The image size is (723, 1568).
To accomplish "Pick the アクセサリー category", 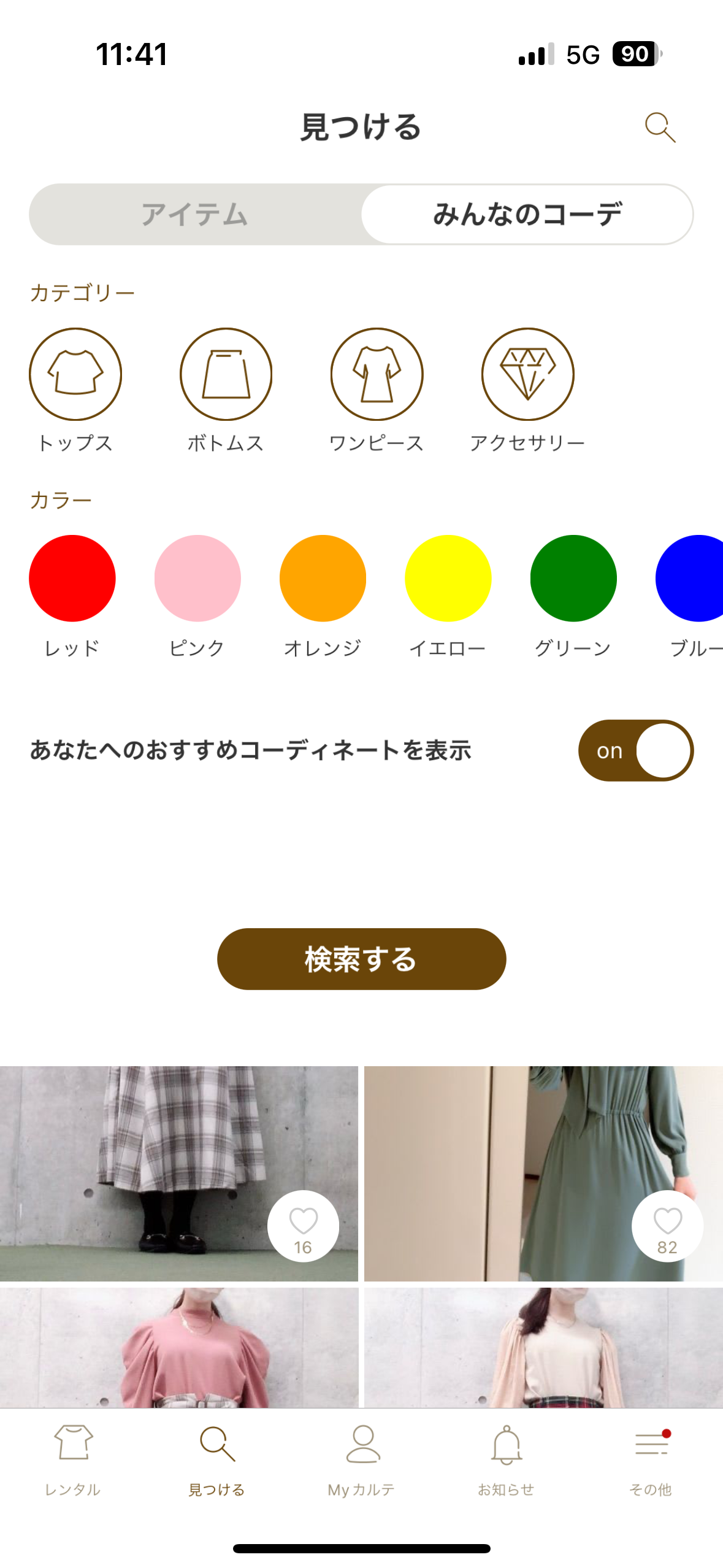I will pos(527,374).
